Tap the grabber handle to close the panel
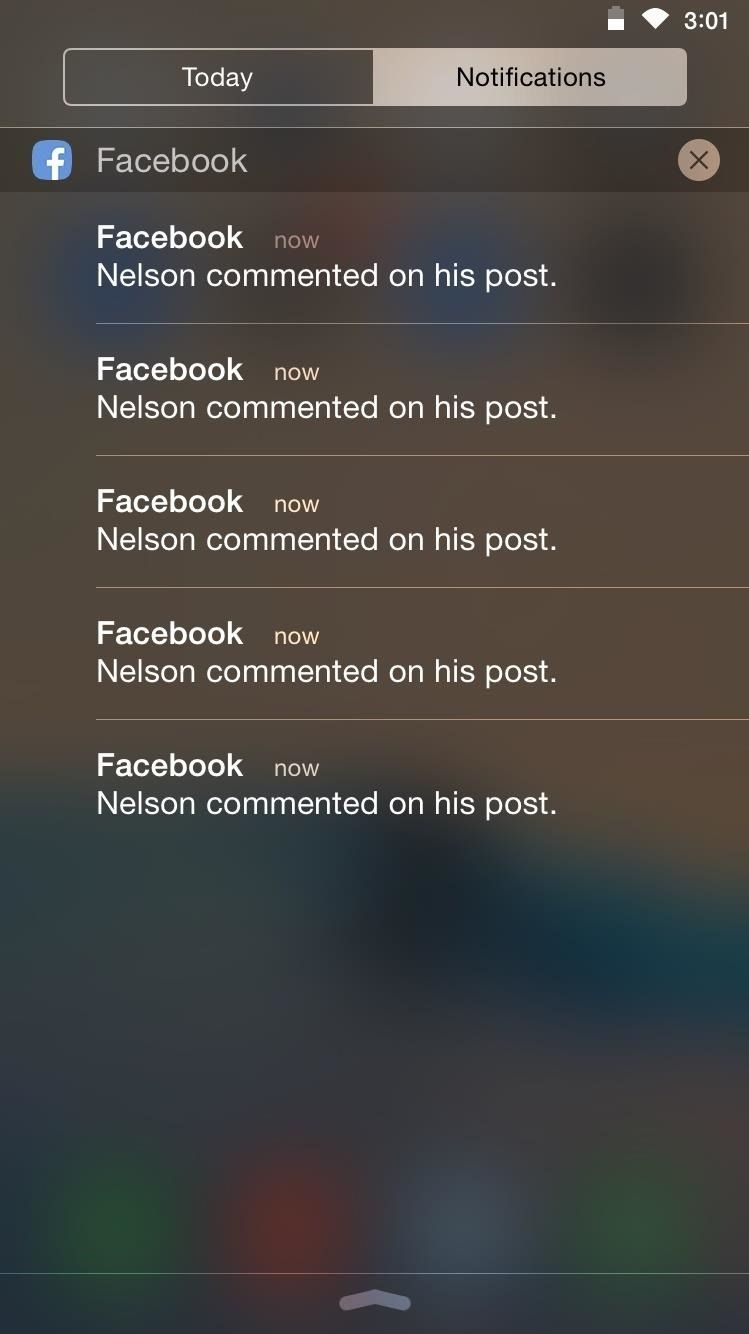This screenshot has height=1334, width=749. 375,1301
